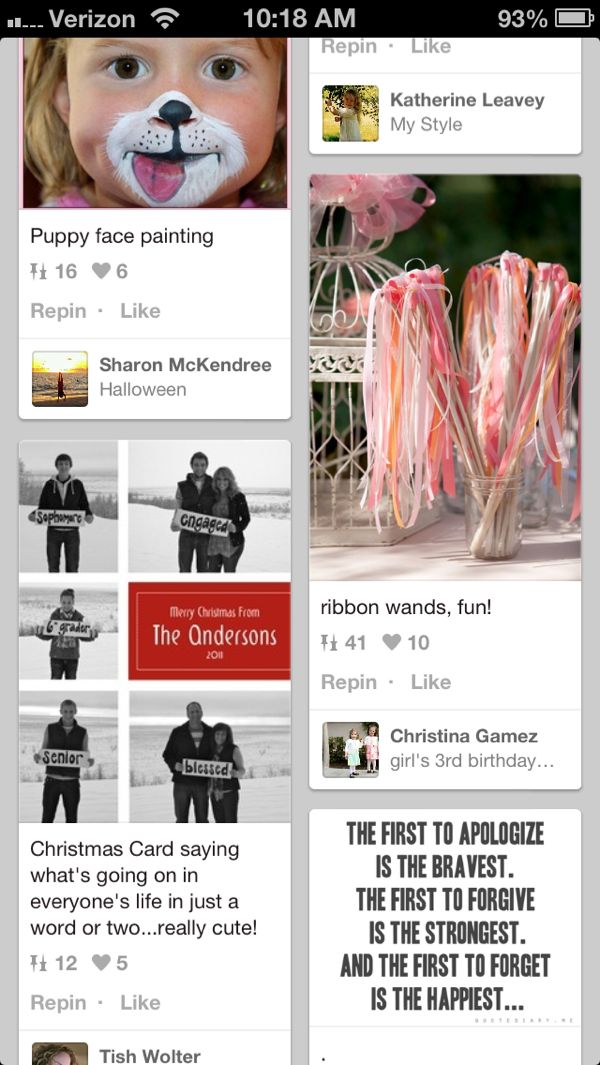The image size is (600, 1065).
Task: Open the Puppy face painting pin image
Action: point(155,123)
